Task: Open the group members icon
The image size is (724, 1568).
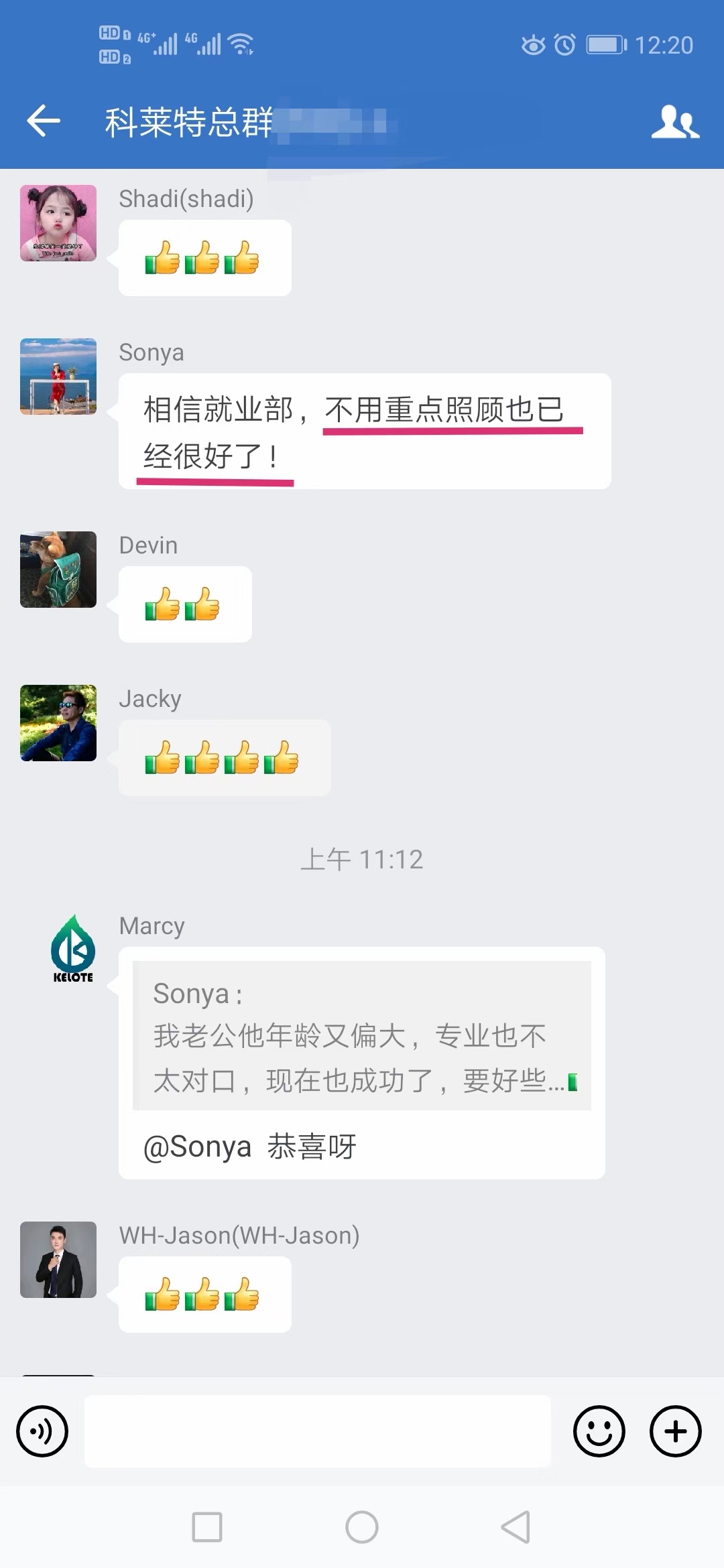Action: (x=674, y=122)
